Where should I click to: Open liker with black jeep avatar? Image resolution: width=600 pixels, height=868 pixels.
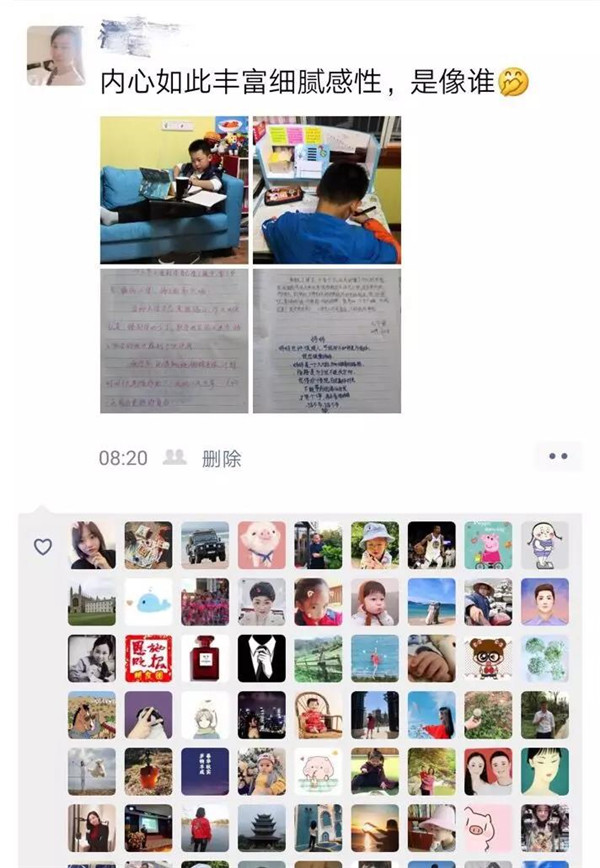click(x=205, y=545)
